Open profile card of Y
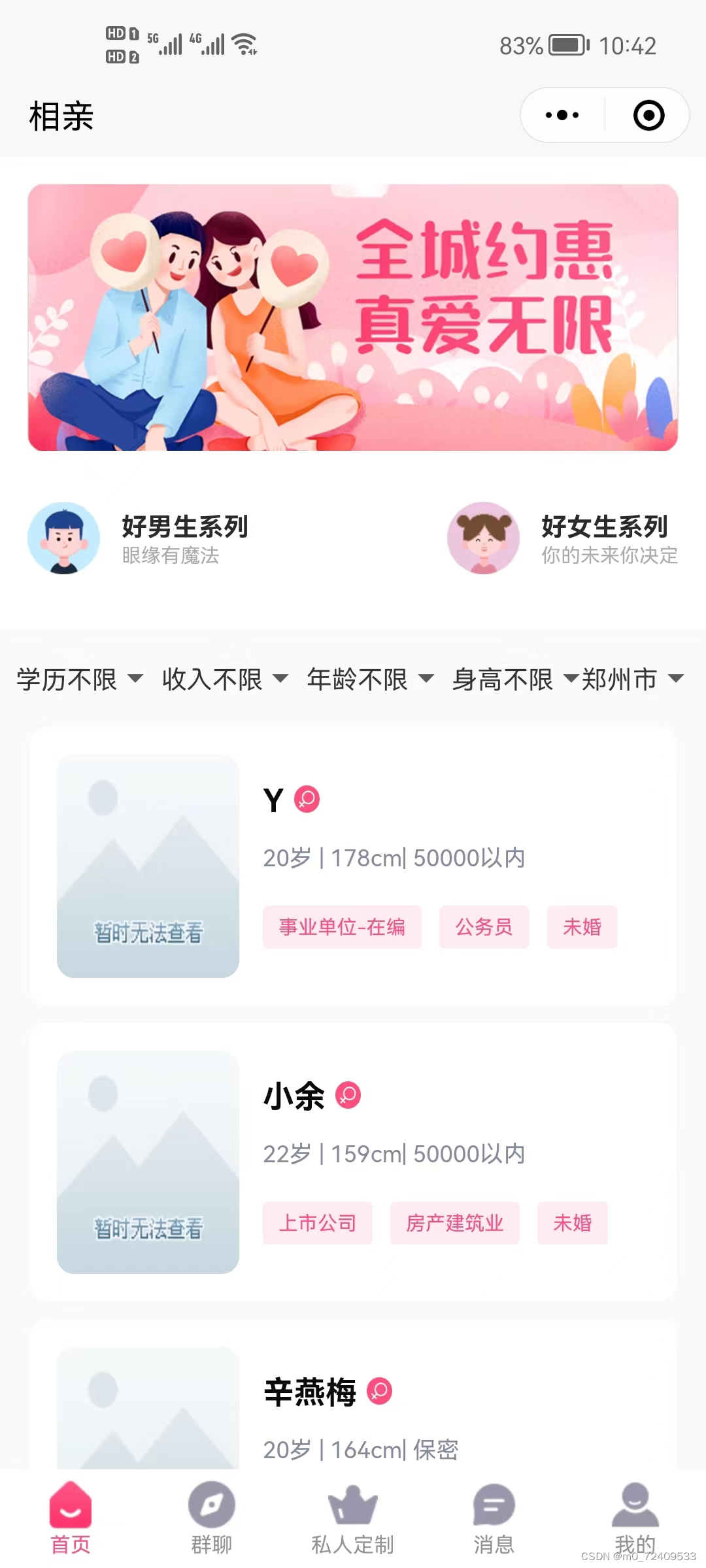706x1568 pixels. 353,866
